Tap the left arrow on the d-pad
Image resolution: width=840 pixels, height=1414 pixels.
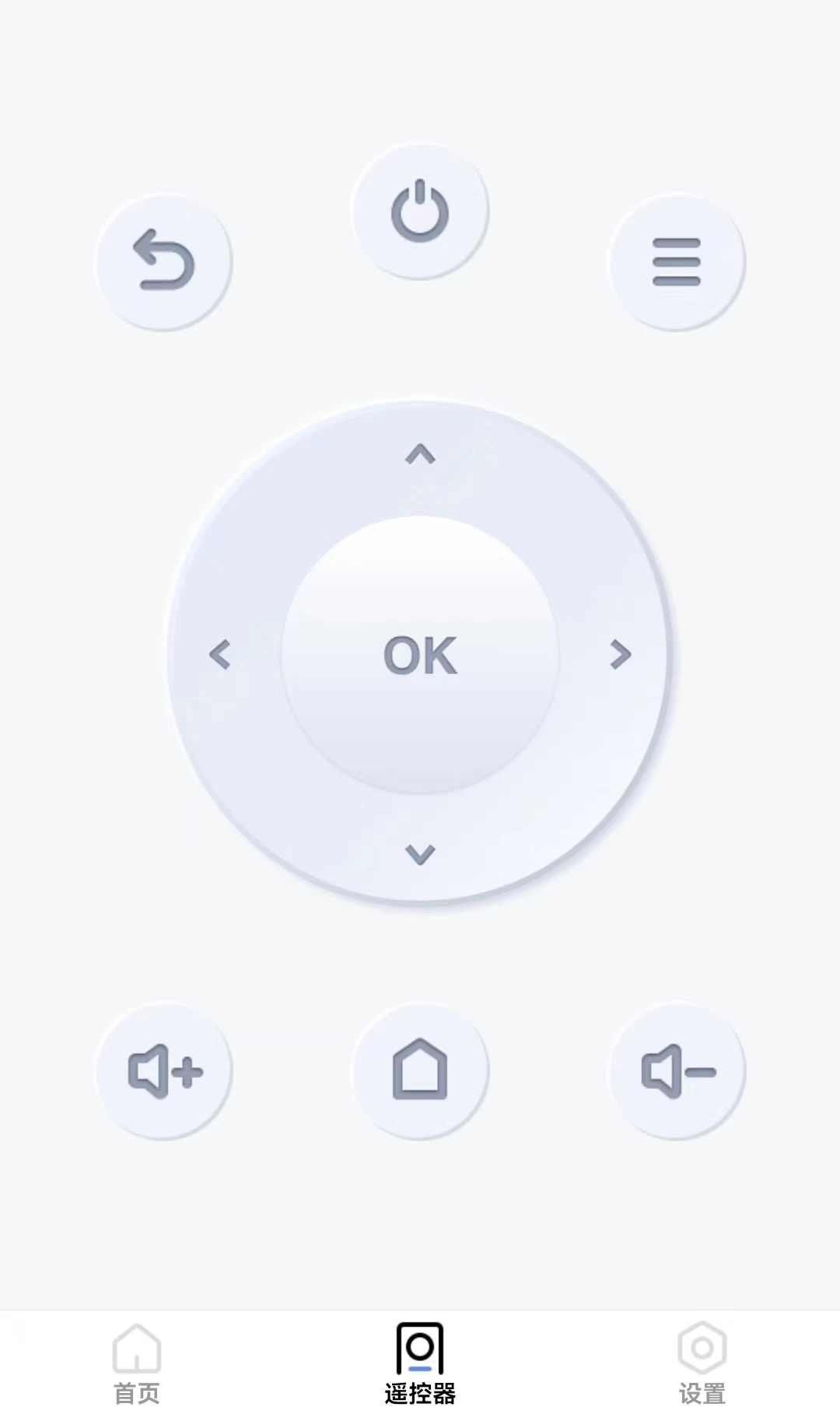[220, 654]
